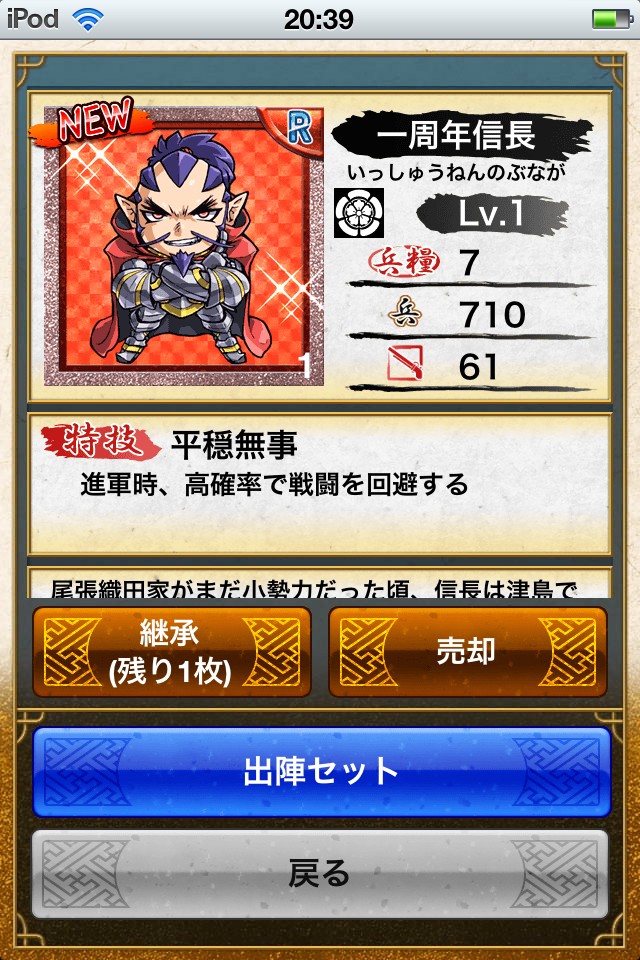Go back with 戻る
The width and height of the screenshot is (640, 960).
[x=320, y=873]
